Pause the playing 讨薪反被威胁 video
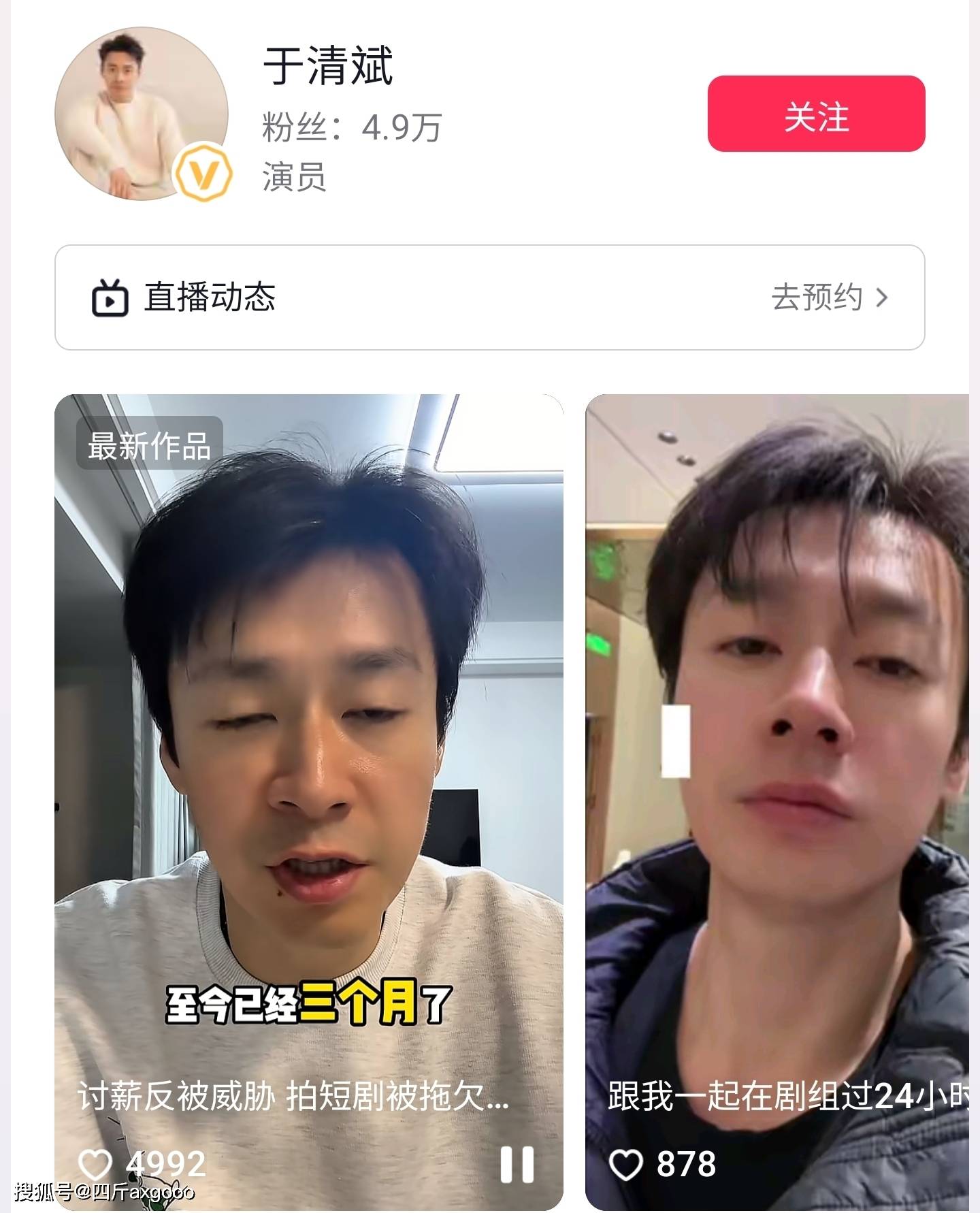 517,1164
